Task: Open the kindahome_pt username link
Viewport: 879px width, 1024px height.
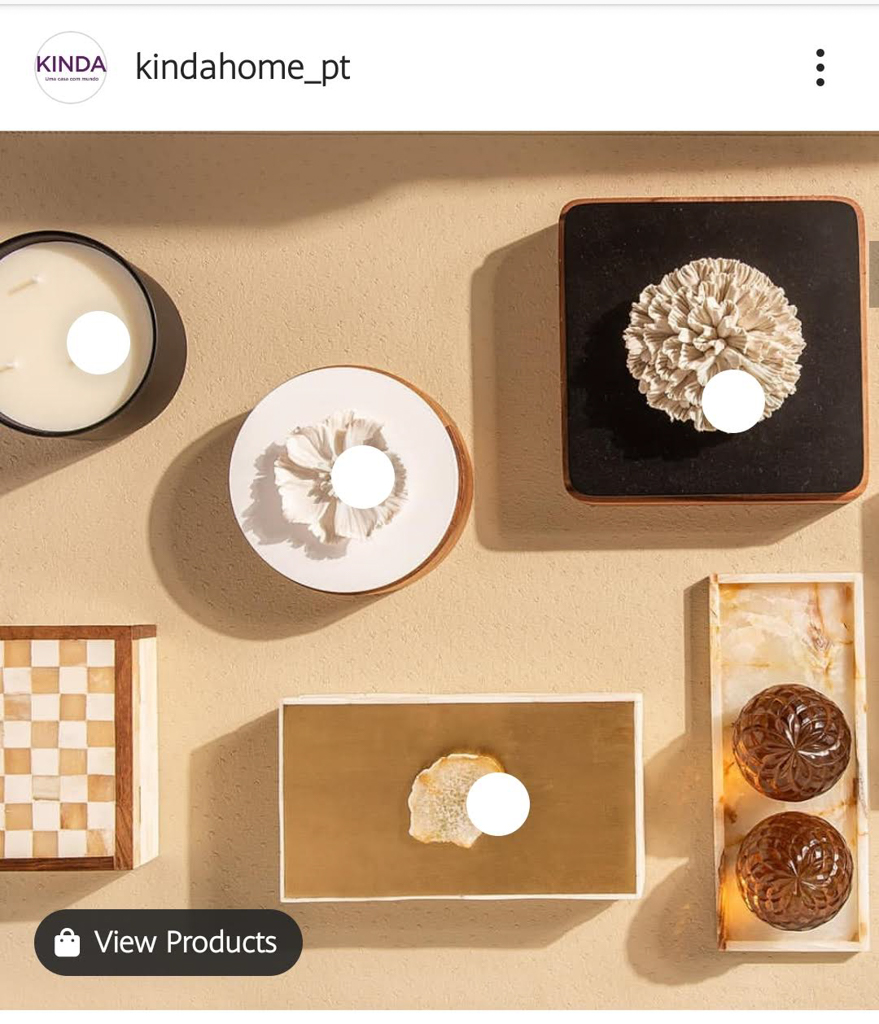Action: (x=242, y=67)
